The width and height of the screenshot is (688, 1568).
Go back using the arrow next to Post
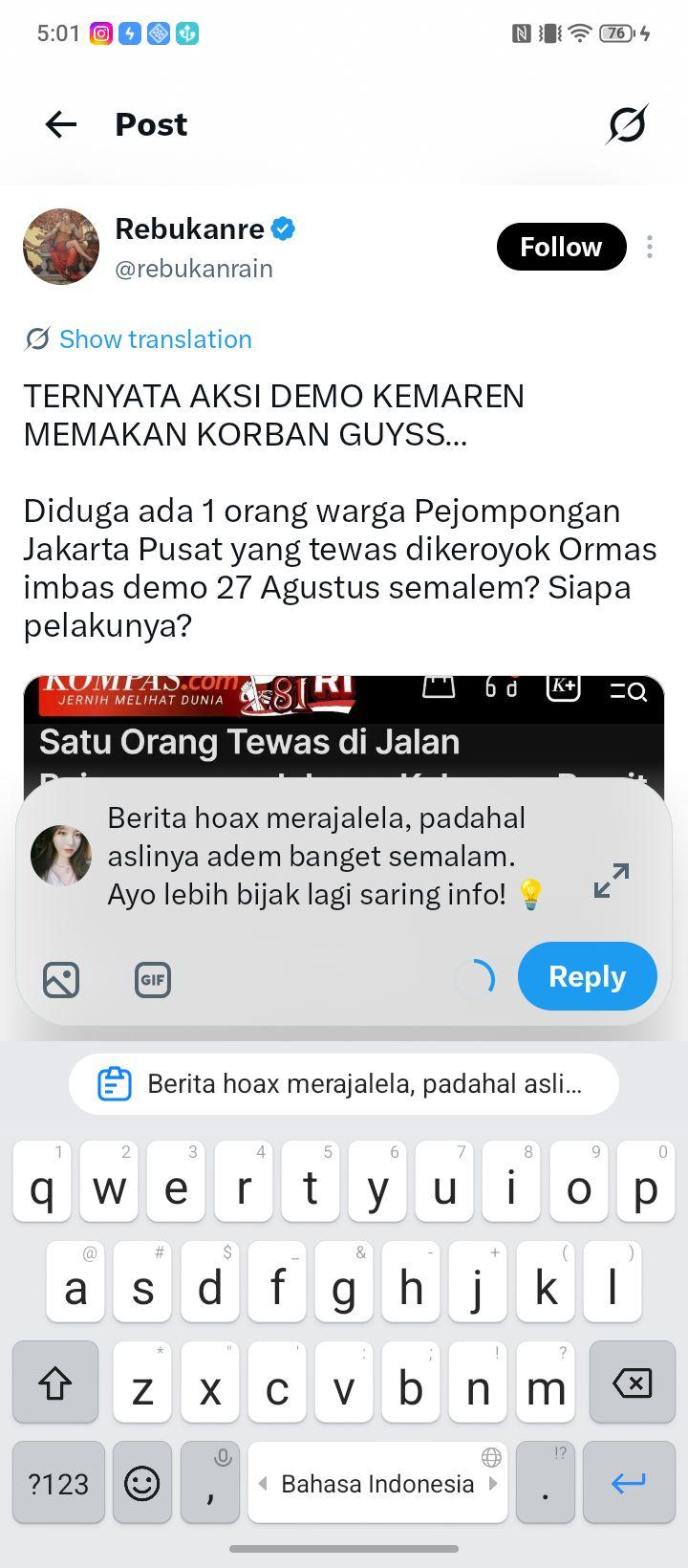[60, 124]
